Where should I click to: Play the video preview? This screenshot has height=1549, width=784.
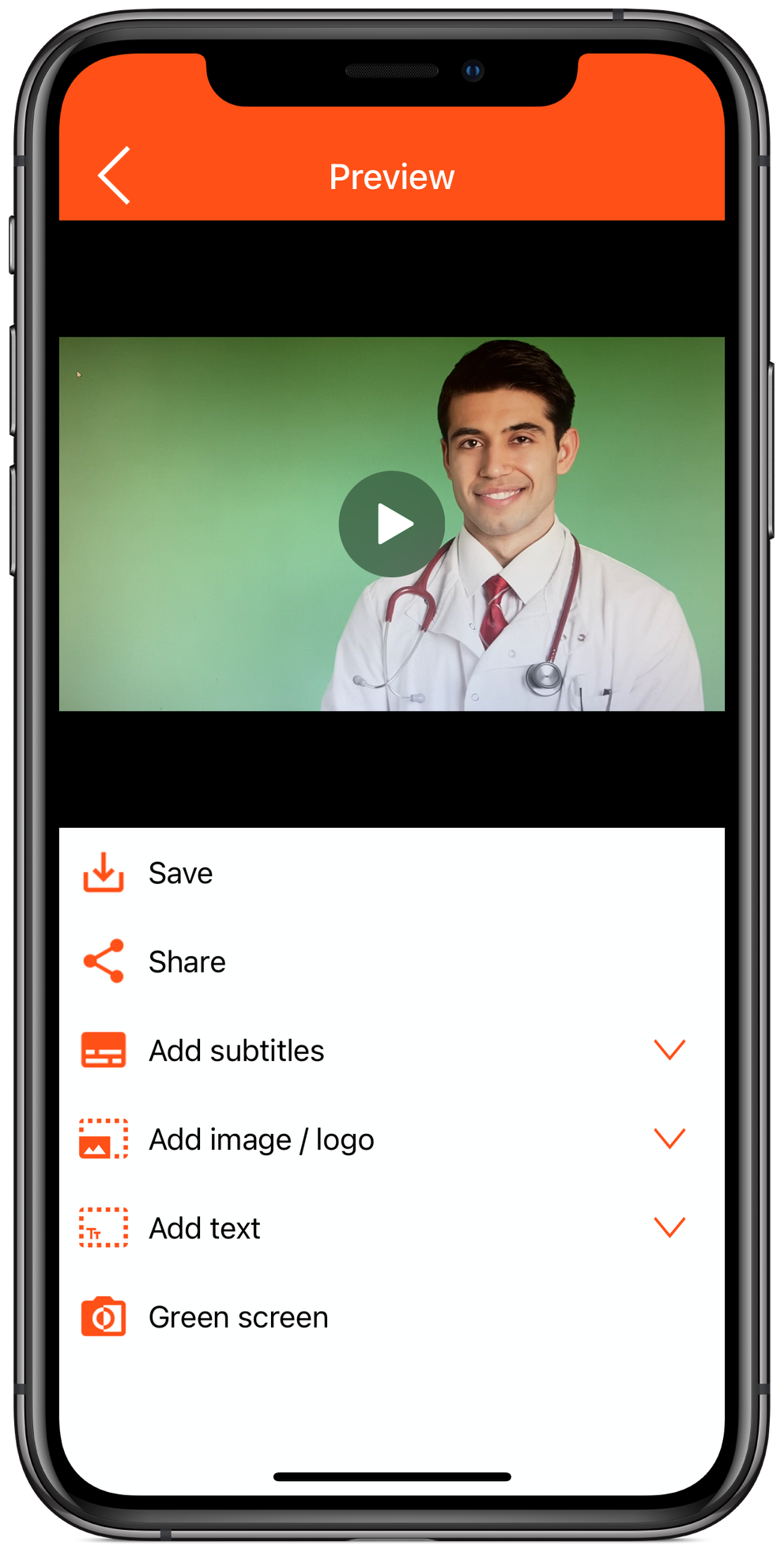pyautogui.click(x=392, y=524)
